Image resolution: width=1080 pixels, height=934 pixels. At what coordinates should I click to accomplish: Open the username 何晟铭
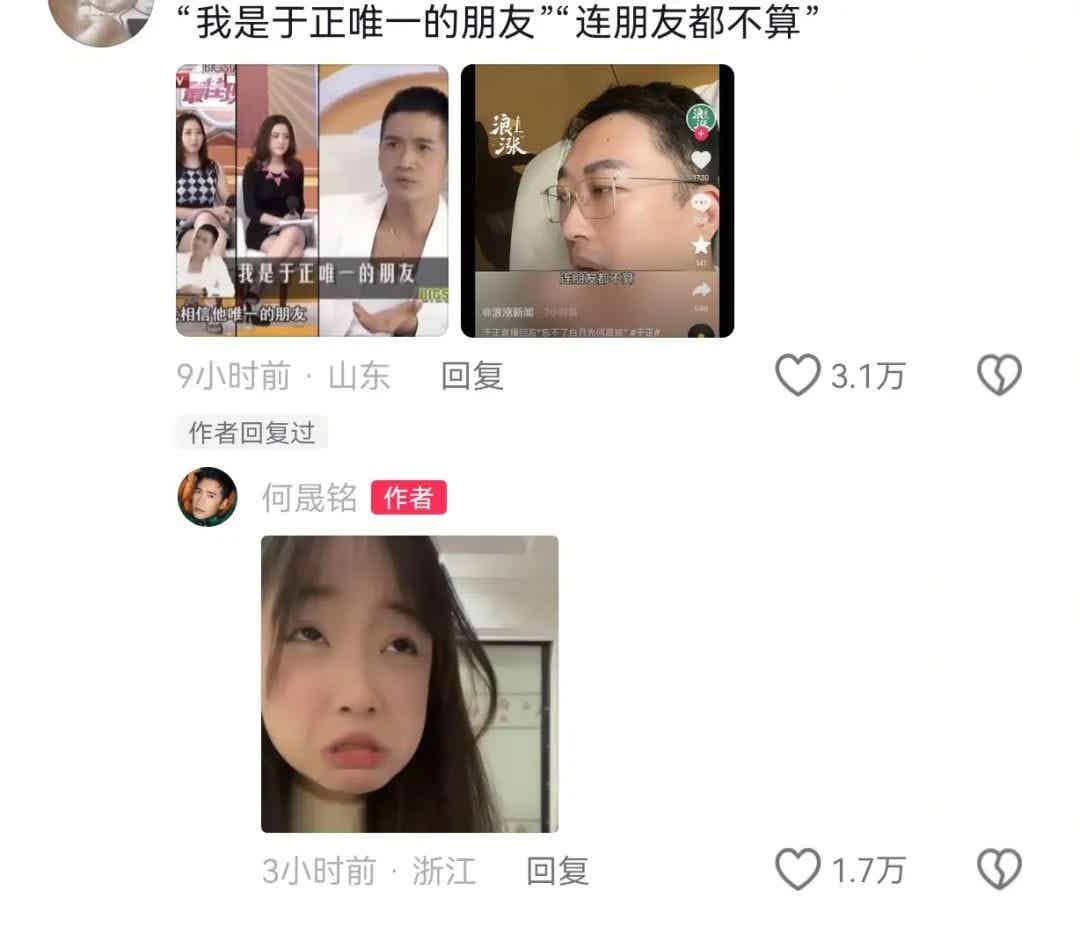tap(309, 497)
